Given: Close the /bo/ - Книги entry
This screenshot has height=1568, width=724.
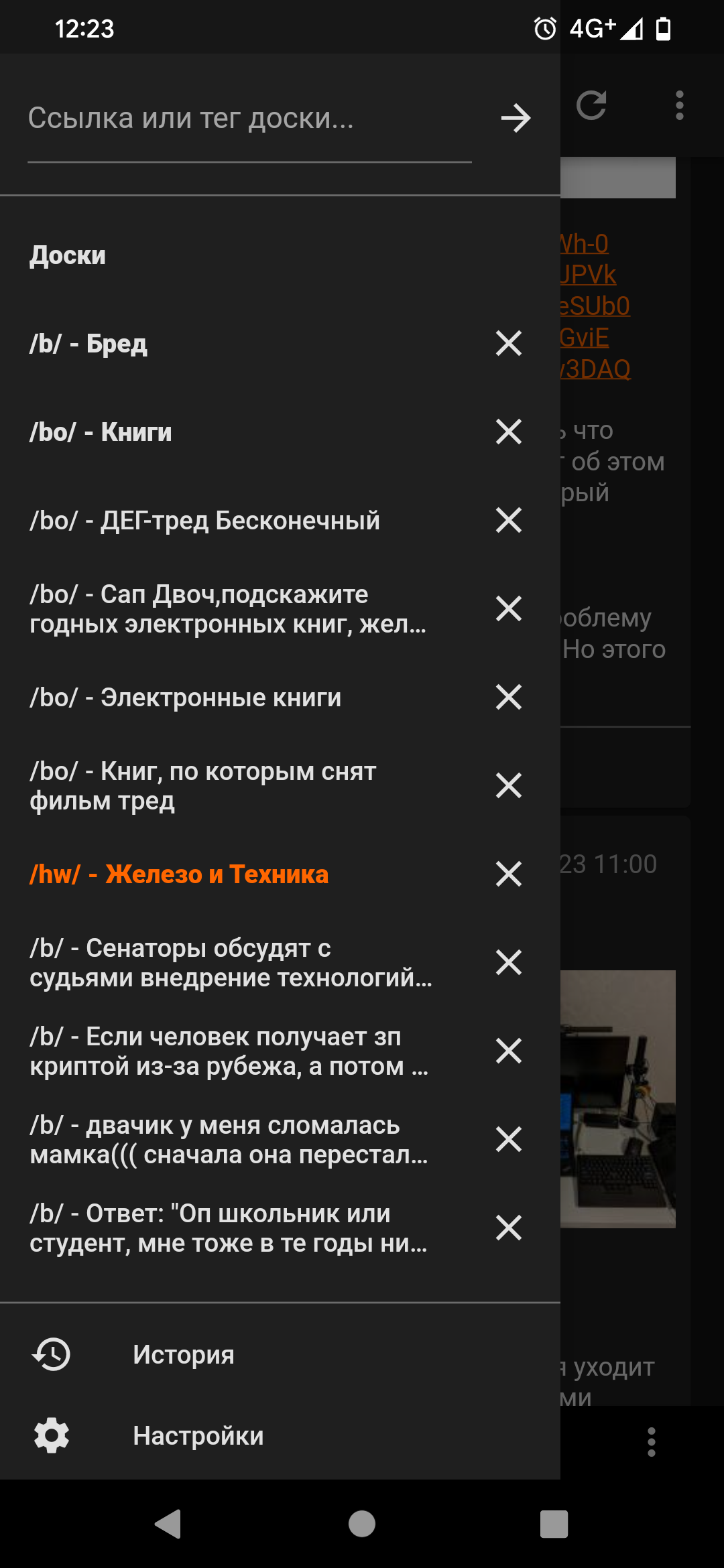Looking at the screenshot, I should point(509,432).
